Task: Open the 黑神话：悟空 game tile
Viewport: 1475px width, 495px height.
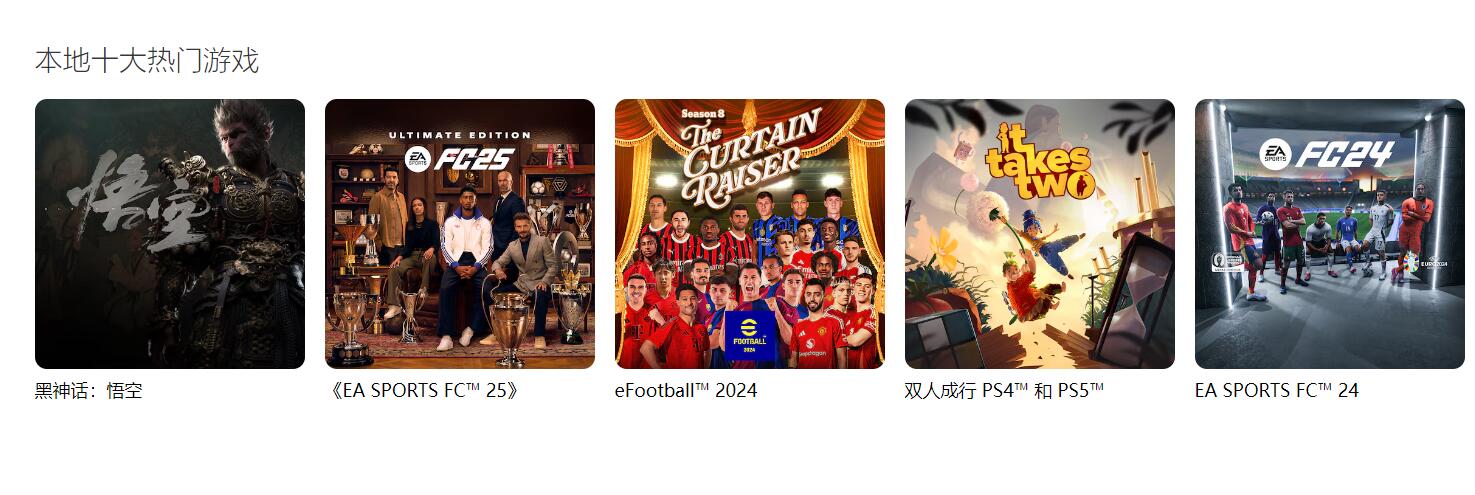Action: 170,234
